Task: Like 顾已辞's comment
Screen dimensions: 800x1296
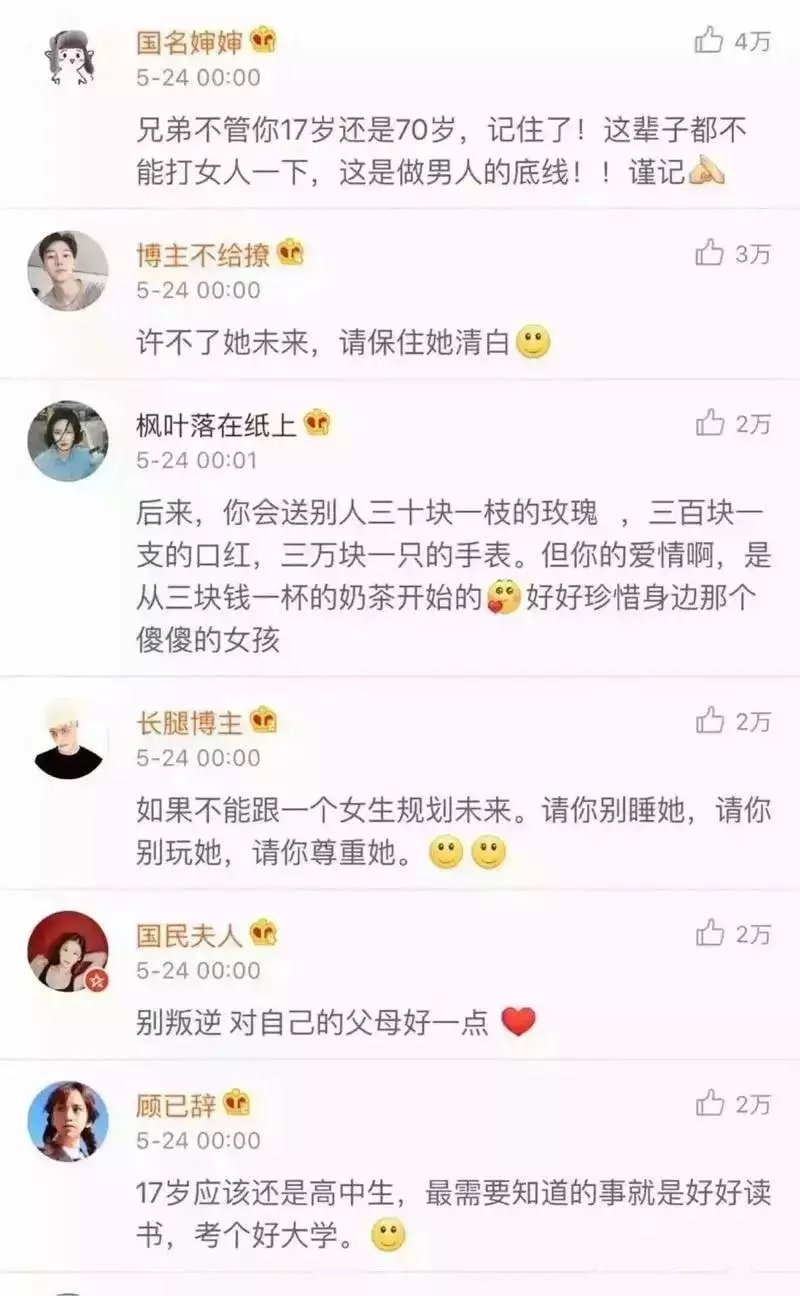Action: (x=709, y=1104)
